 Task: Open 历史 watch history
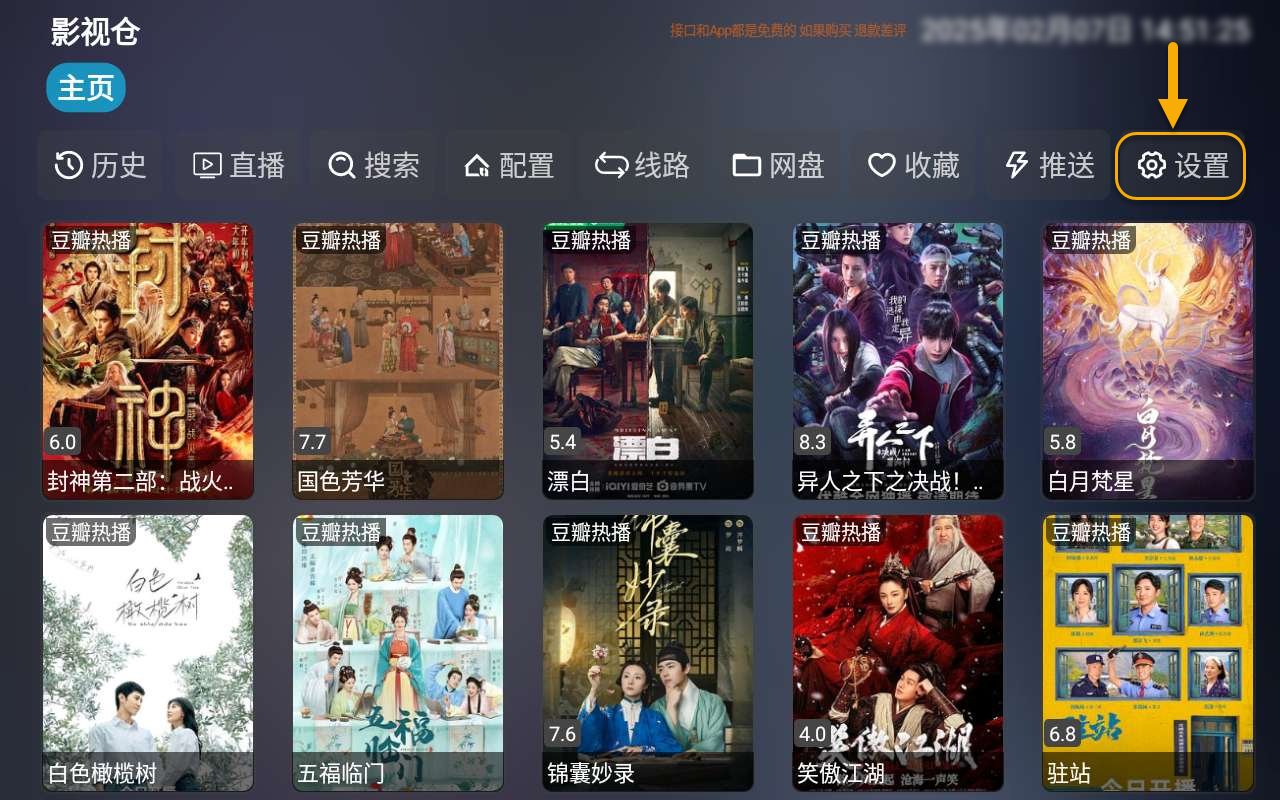tap(100, 166)
